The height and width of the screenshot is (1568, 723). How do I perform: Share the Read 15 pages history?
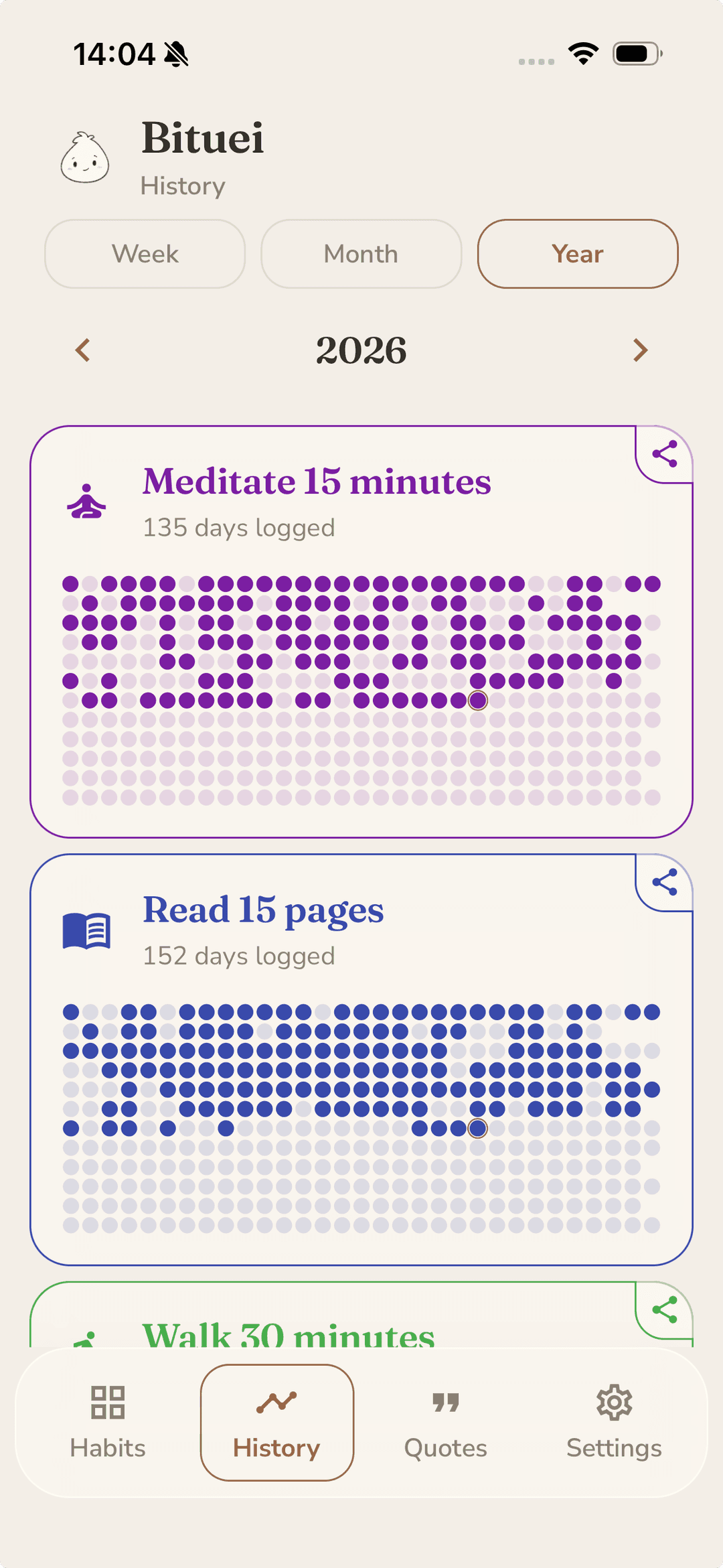[x=664, y=882]
